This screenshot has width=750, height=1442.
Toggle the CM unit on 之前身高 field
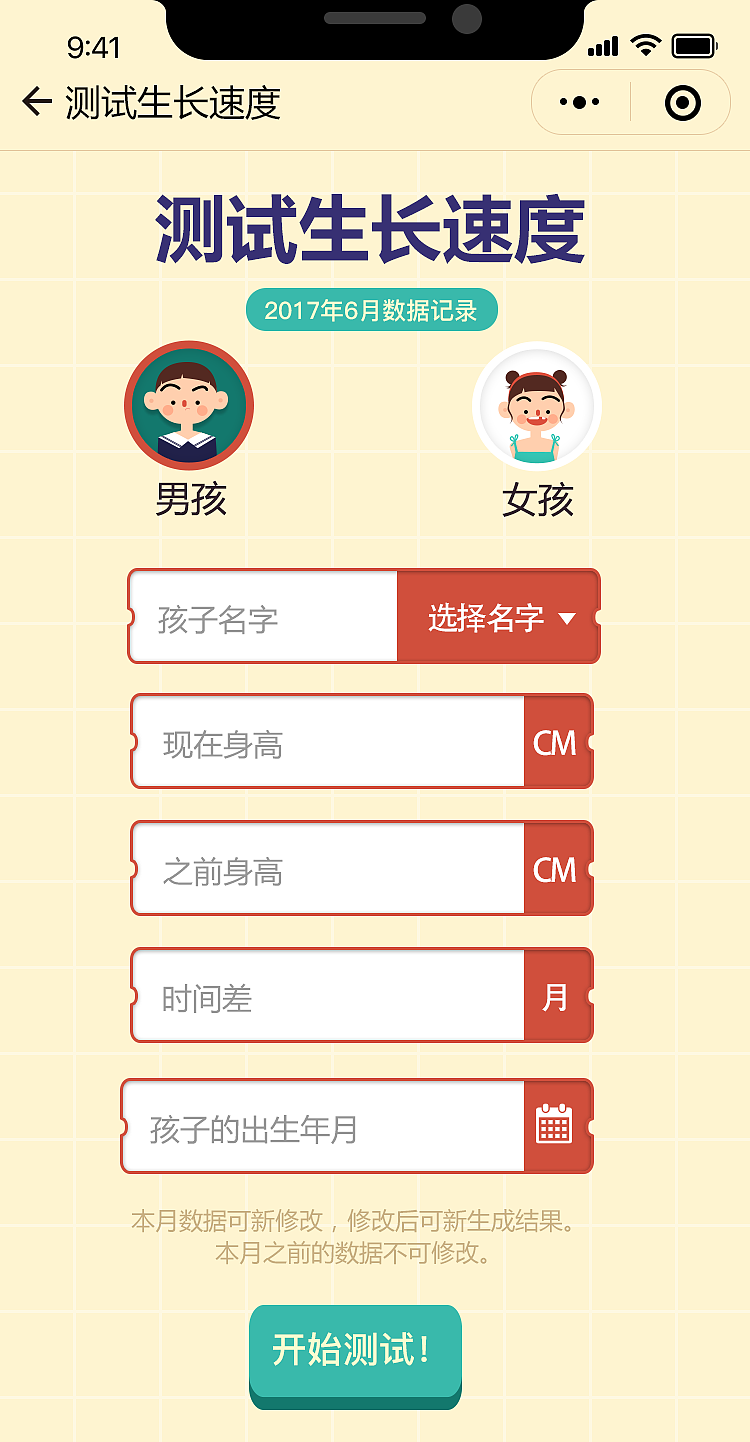[x=556, y=868]
